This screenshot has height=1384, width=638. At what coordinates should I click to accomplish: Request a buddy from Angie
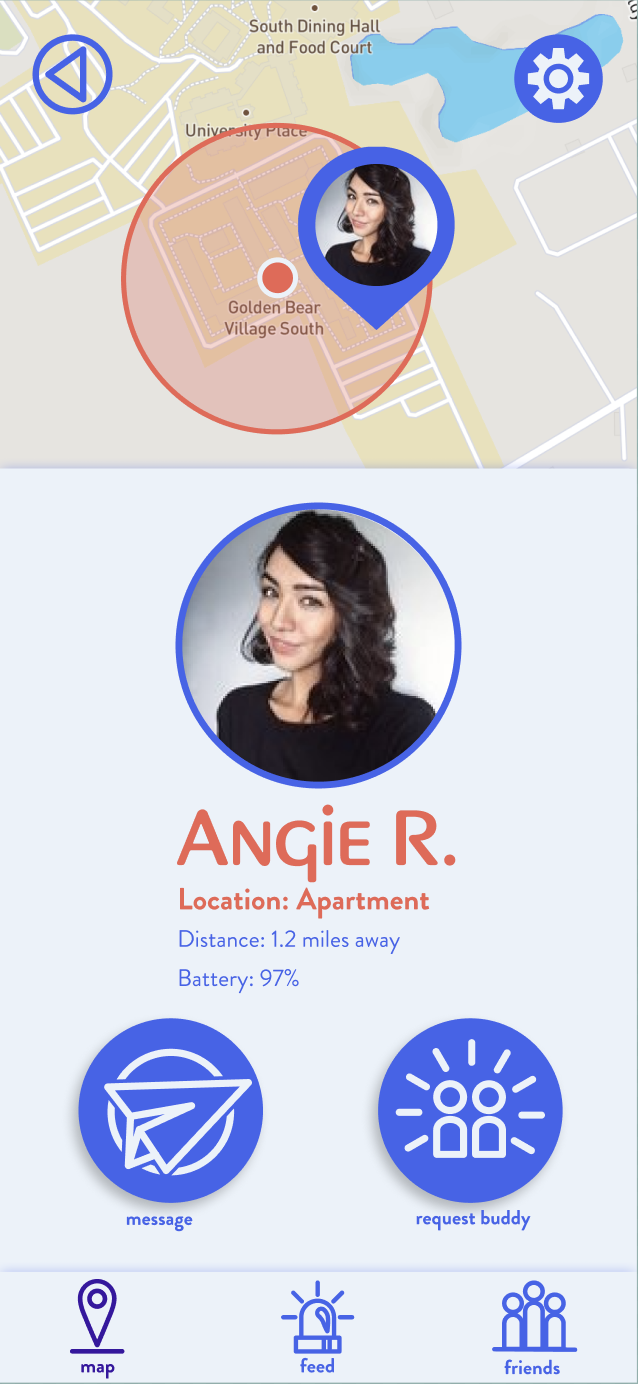point(470,1110)
